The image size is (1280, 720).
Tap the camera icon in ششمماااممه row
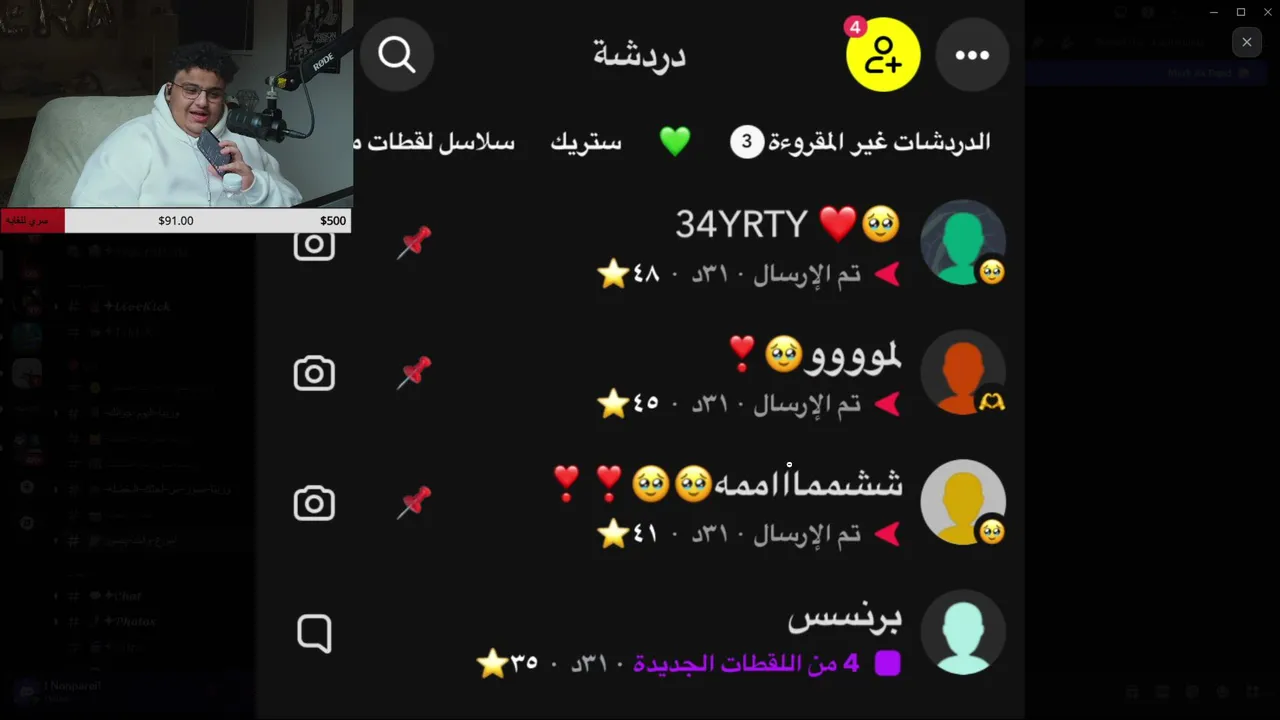coord(314,503)
